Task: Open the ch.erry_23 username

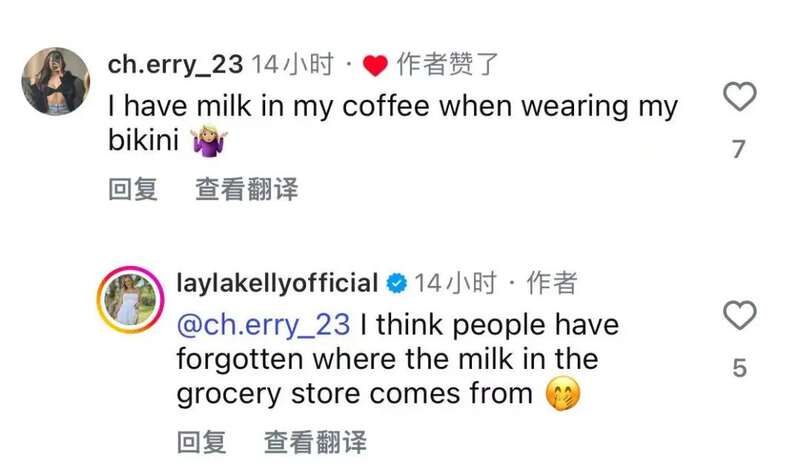Action: (175, 65)
